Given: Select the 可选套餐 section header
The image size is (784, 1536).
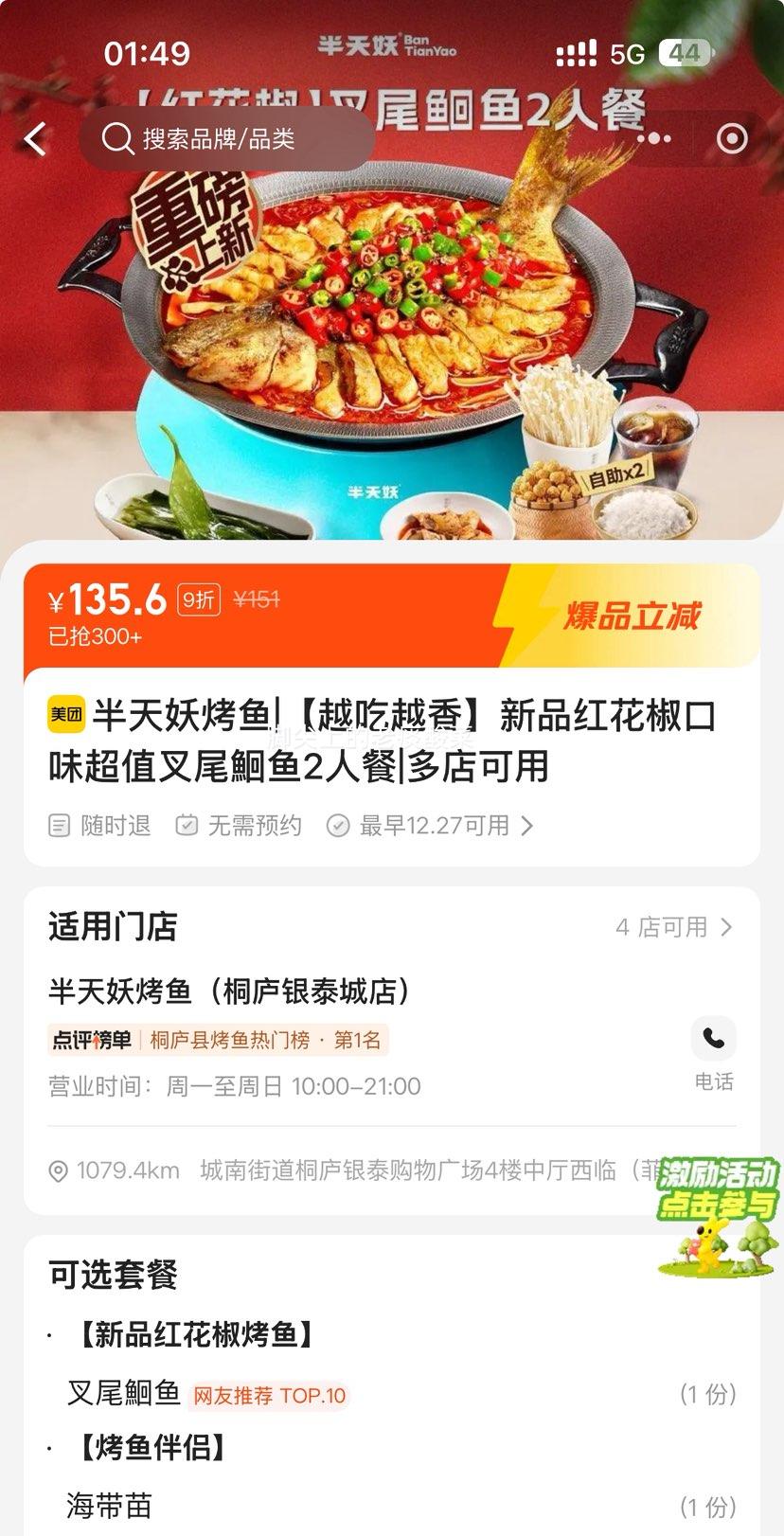Looking at the screenshot, I should point(112,1275).
